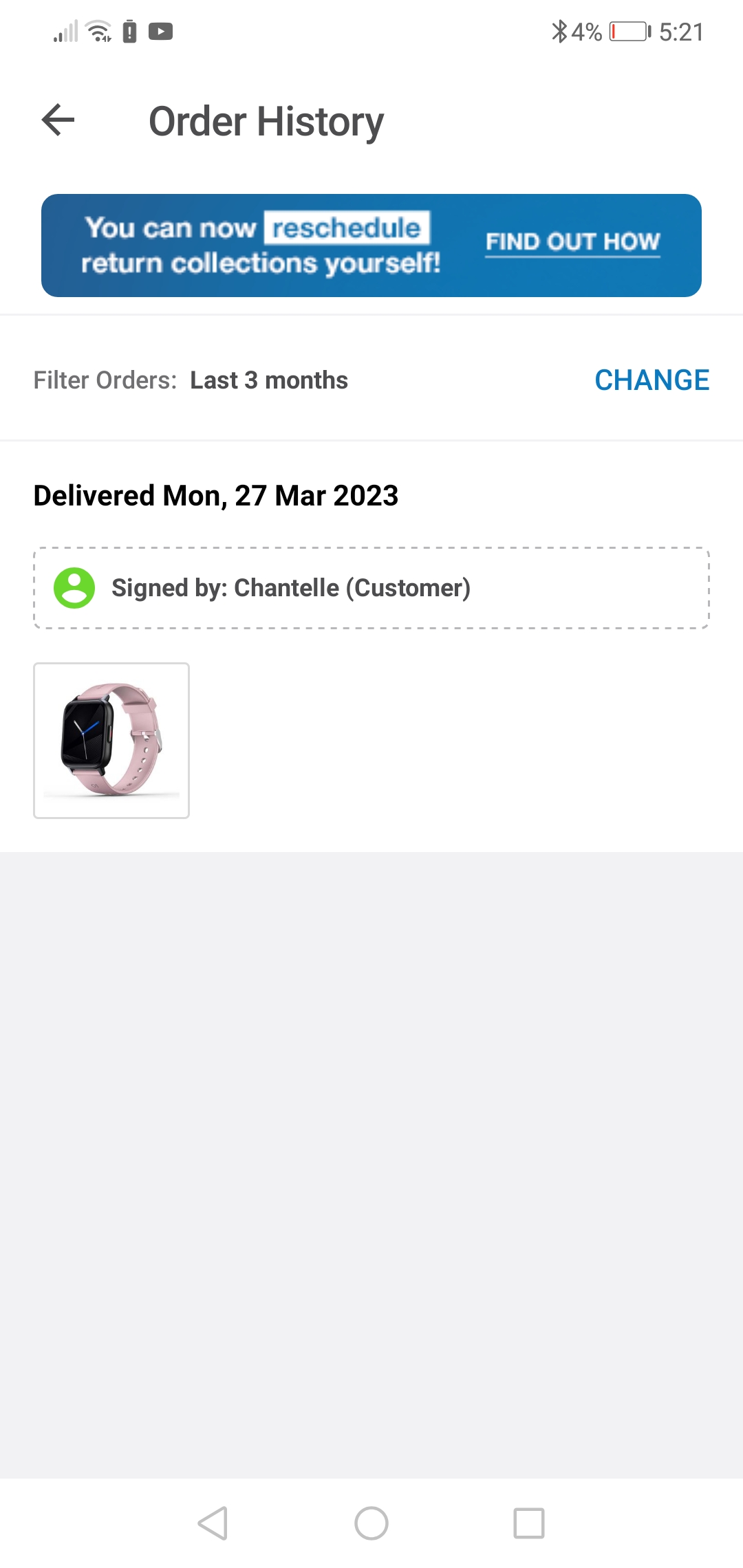Change the order filter period
743x1568 pixels.
click(x=652, y=380)
